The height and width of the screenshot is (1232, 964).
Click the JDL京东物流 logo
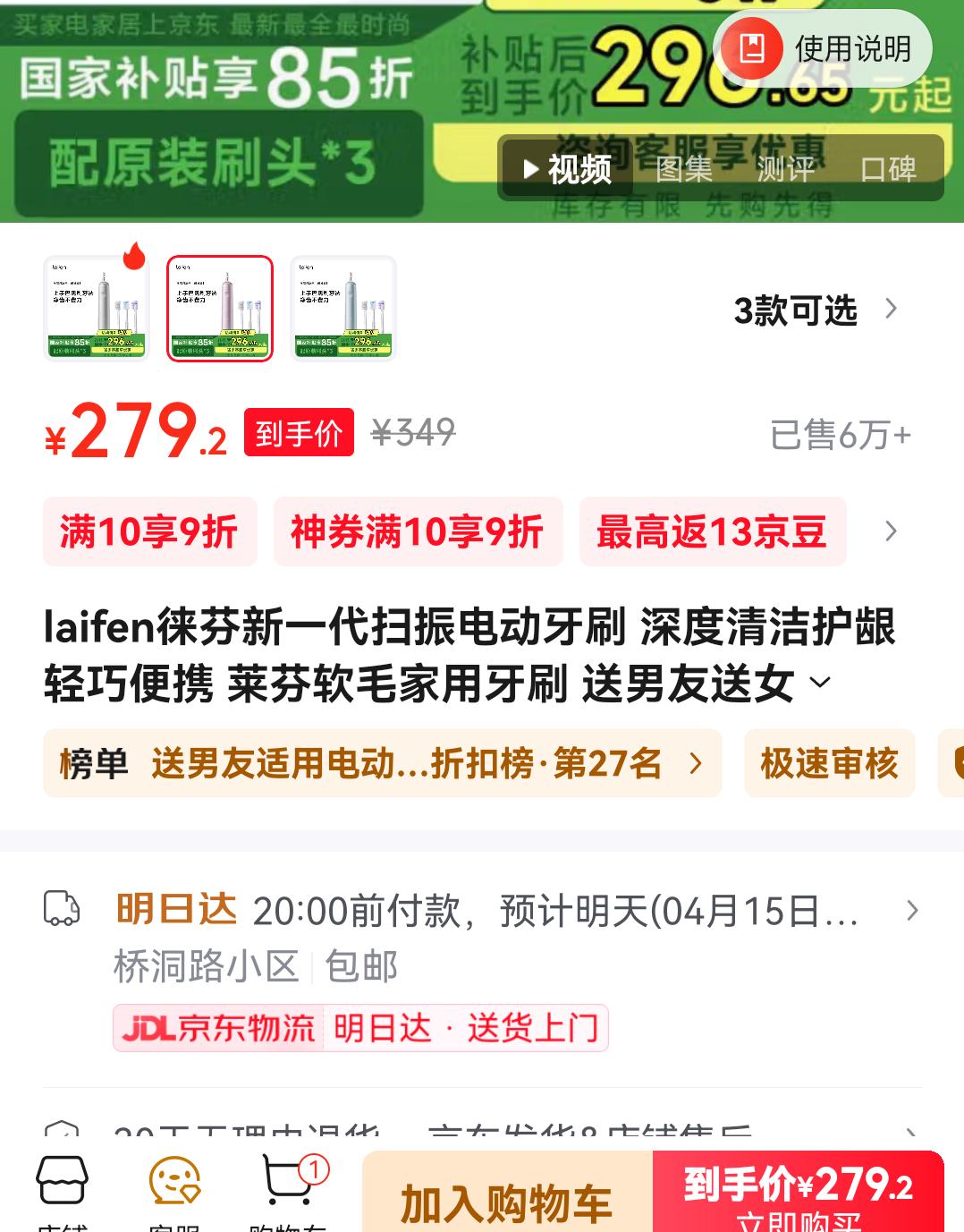(x=215, y=1029)
